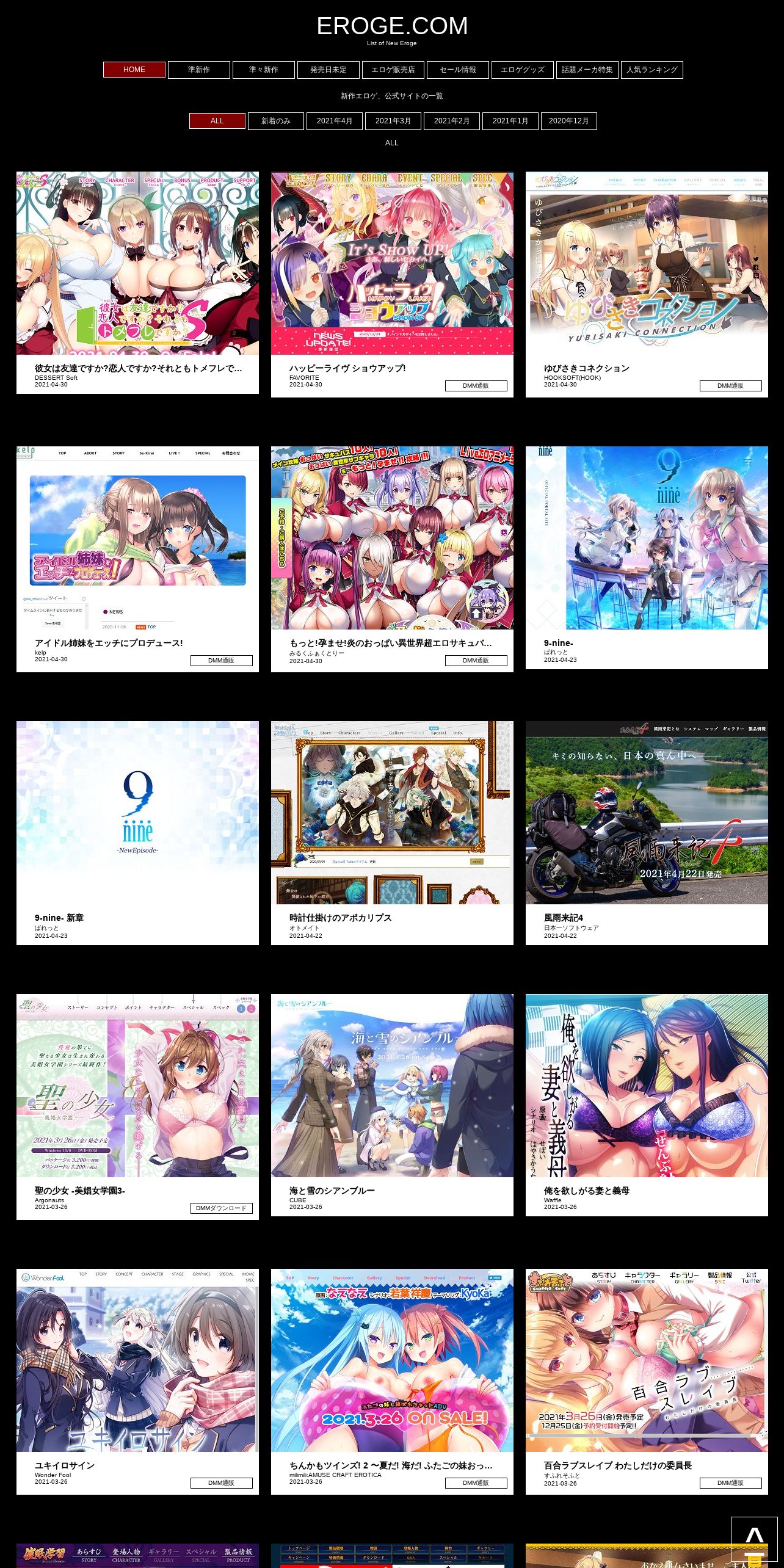Filter list by 2021年2月
Viewport: 784px width, 1568px height.
tap(451, 121)
